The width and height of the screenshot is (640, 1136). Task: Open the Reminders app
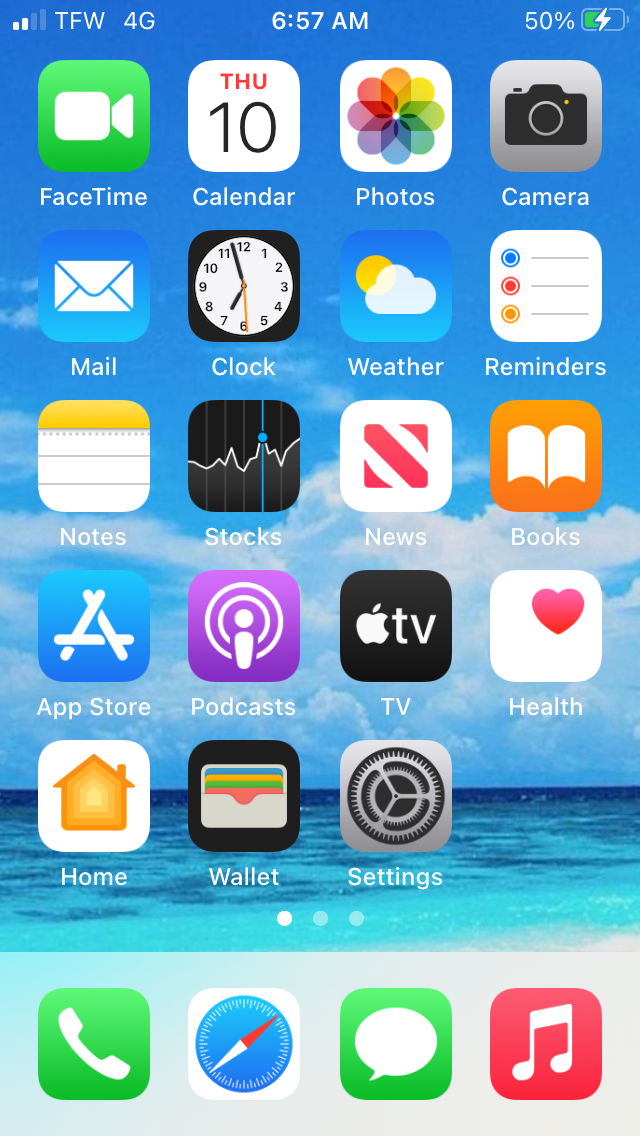click(x=546, y=286)
